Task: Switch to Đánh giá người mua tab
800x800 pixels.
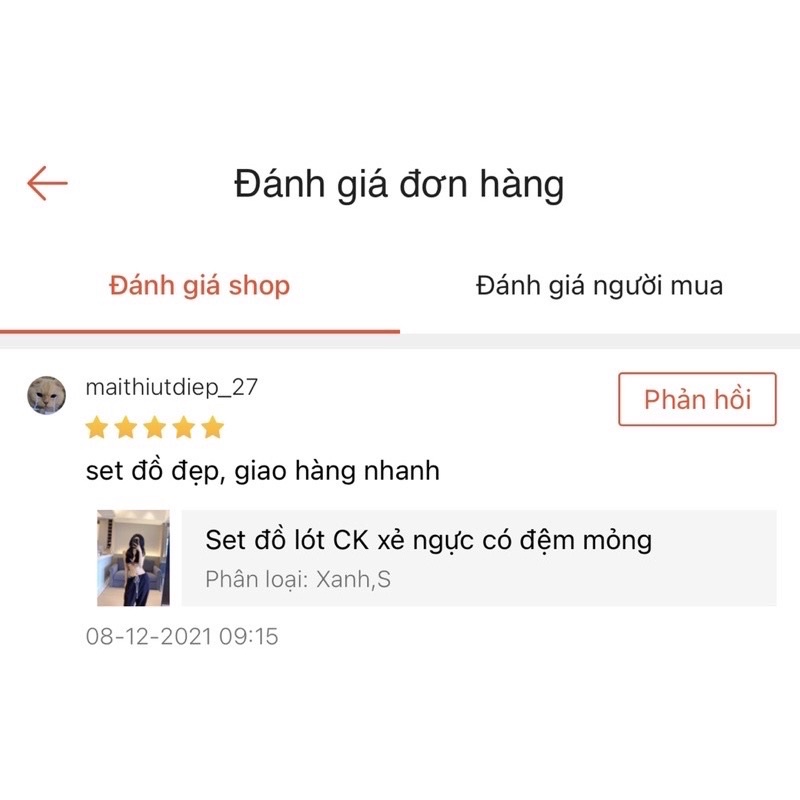Action: pos(599,286)
